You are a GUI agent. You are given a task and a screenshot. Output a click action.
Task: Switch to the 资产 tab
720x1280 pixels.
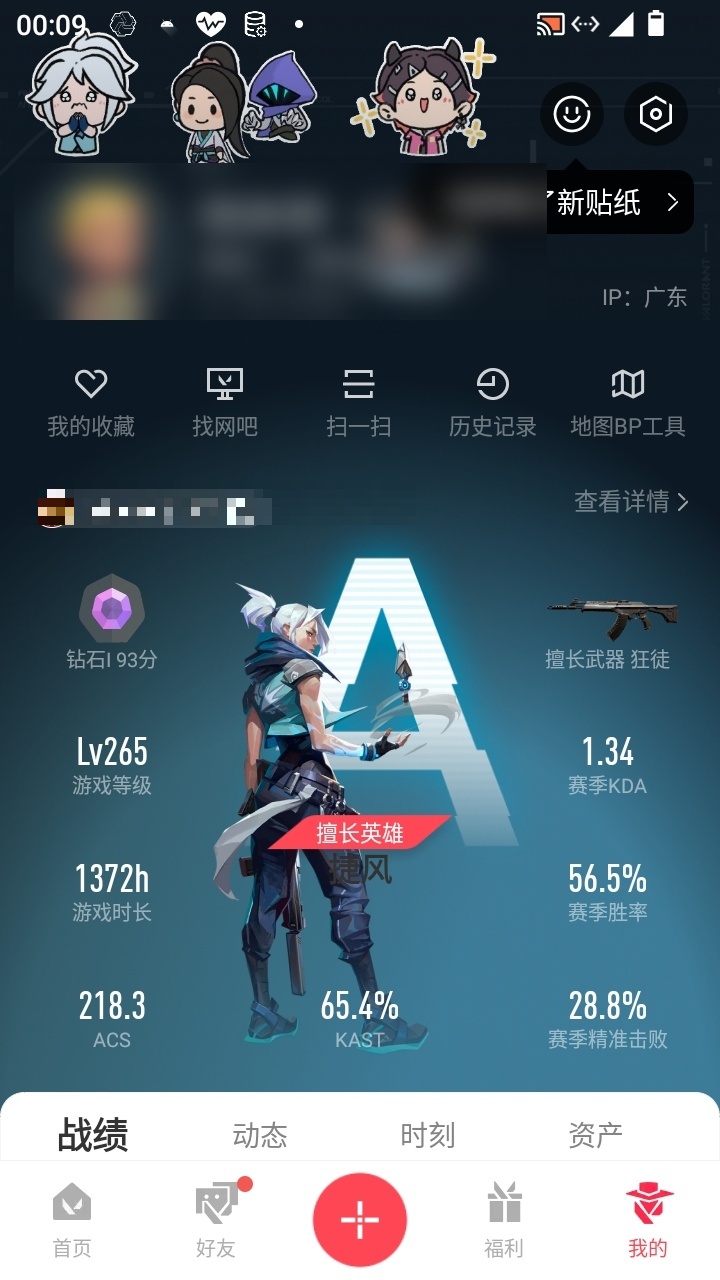[x=596, y=1135]
